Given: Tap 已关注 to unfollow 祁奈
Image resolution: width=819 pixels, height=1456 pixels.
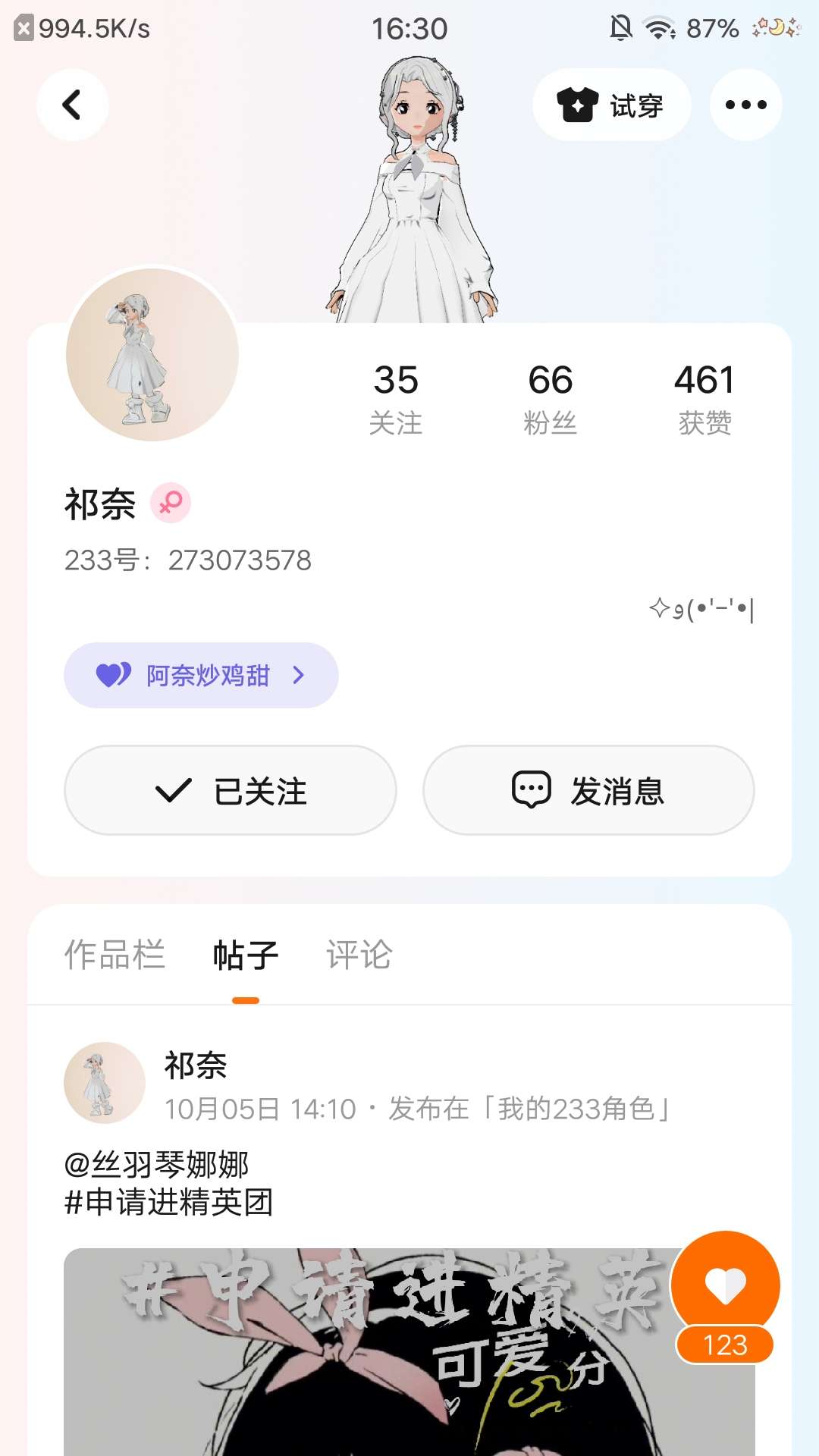Looking at the screenshot, I should pyautogui.click(x=231, y=790).
